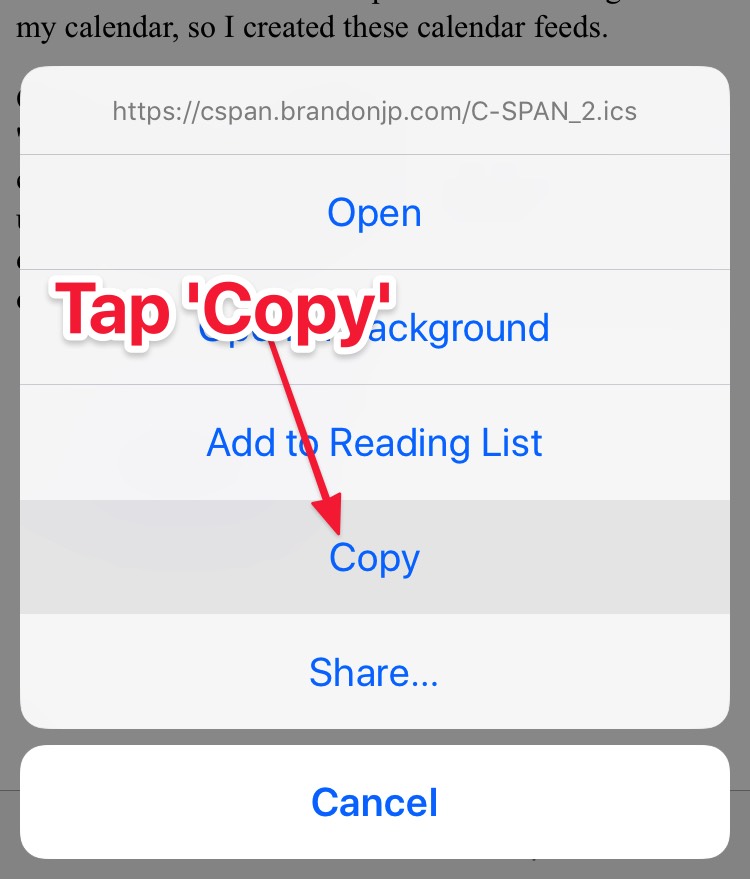The height and width of the screenshot is (879, 750).
Task: Copy the C-SPAN_2.ics link
Action: [374, 557]
